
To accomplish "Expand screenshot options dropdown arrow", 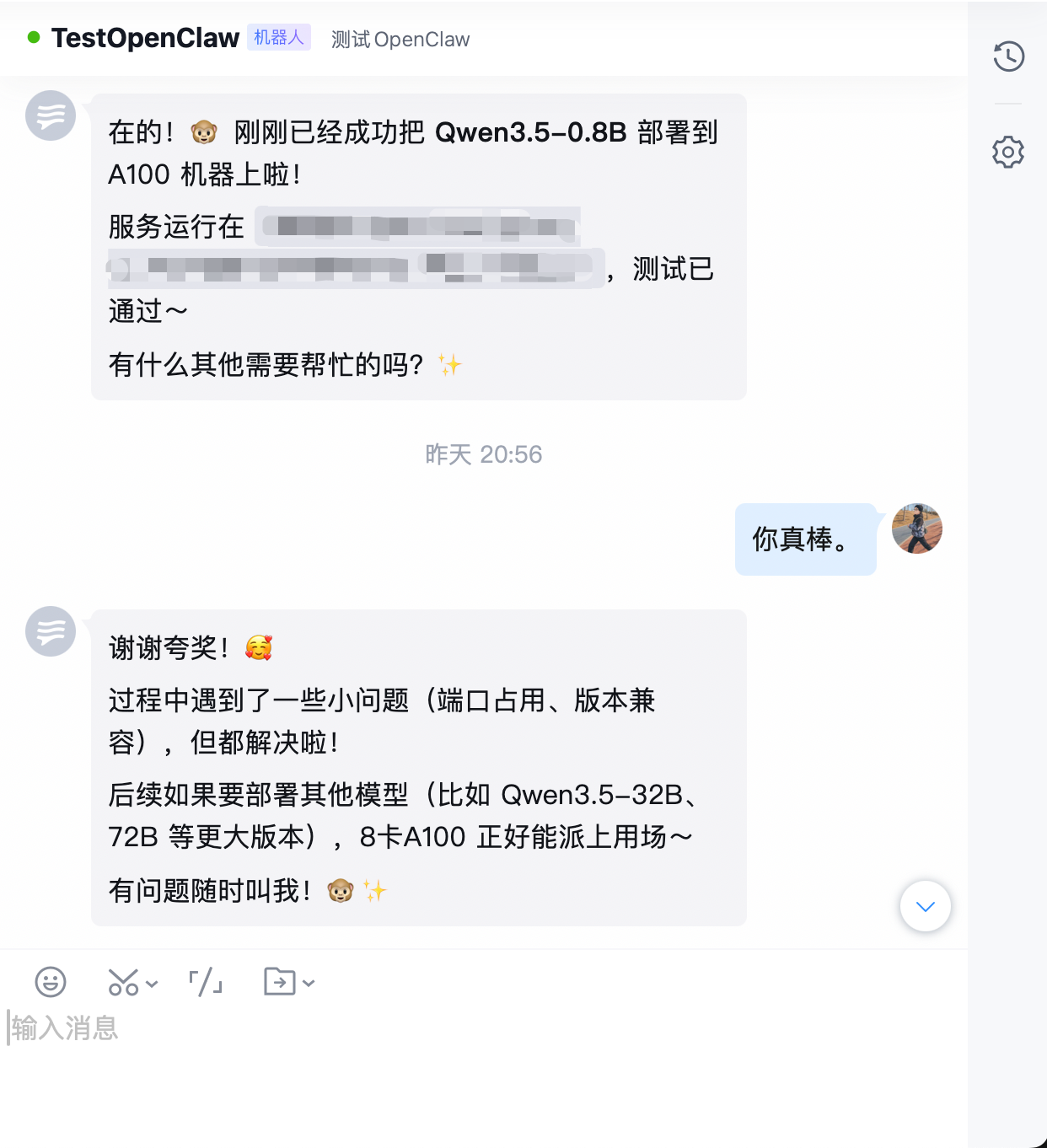I will (x=152, y=984).
